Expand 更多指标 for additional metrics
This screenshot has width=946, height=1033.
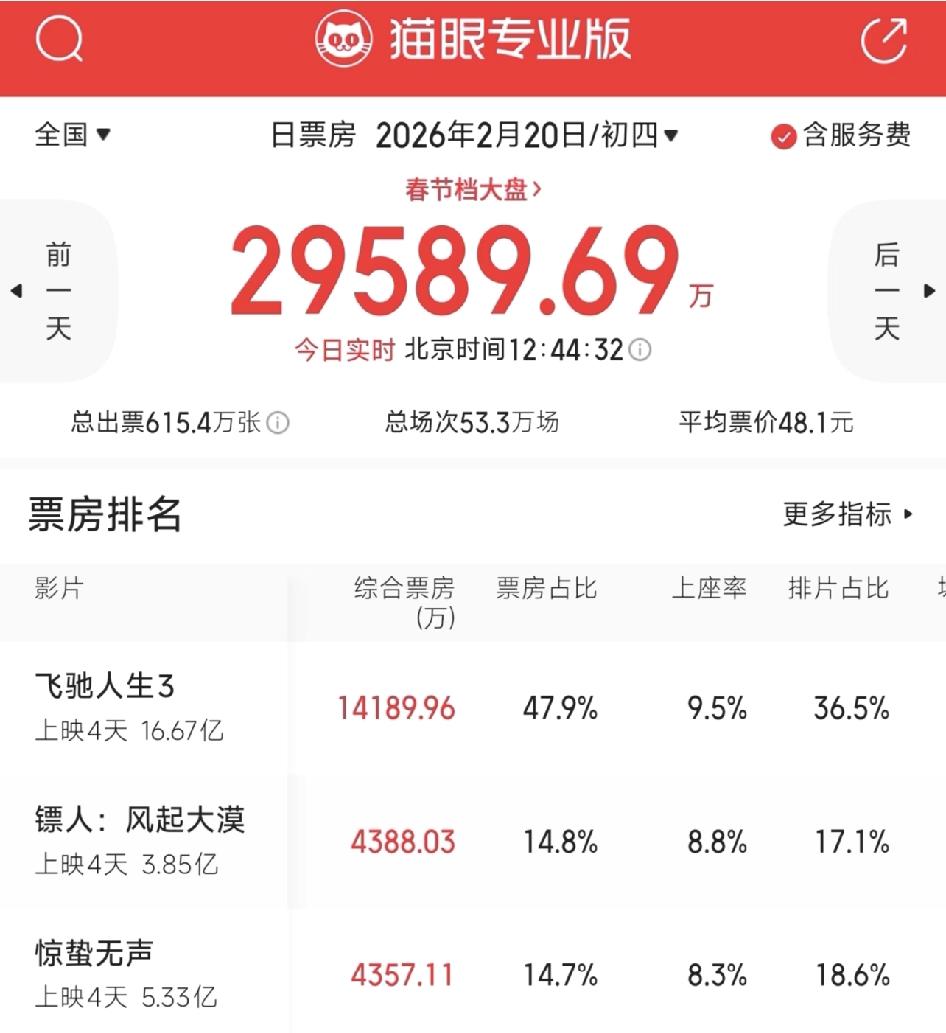pyautogui.click(x=839, y=514)
